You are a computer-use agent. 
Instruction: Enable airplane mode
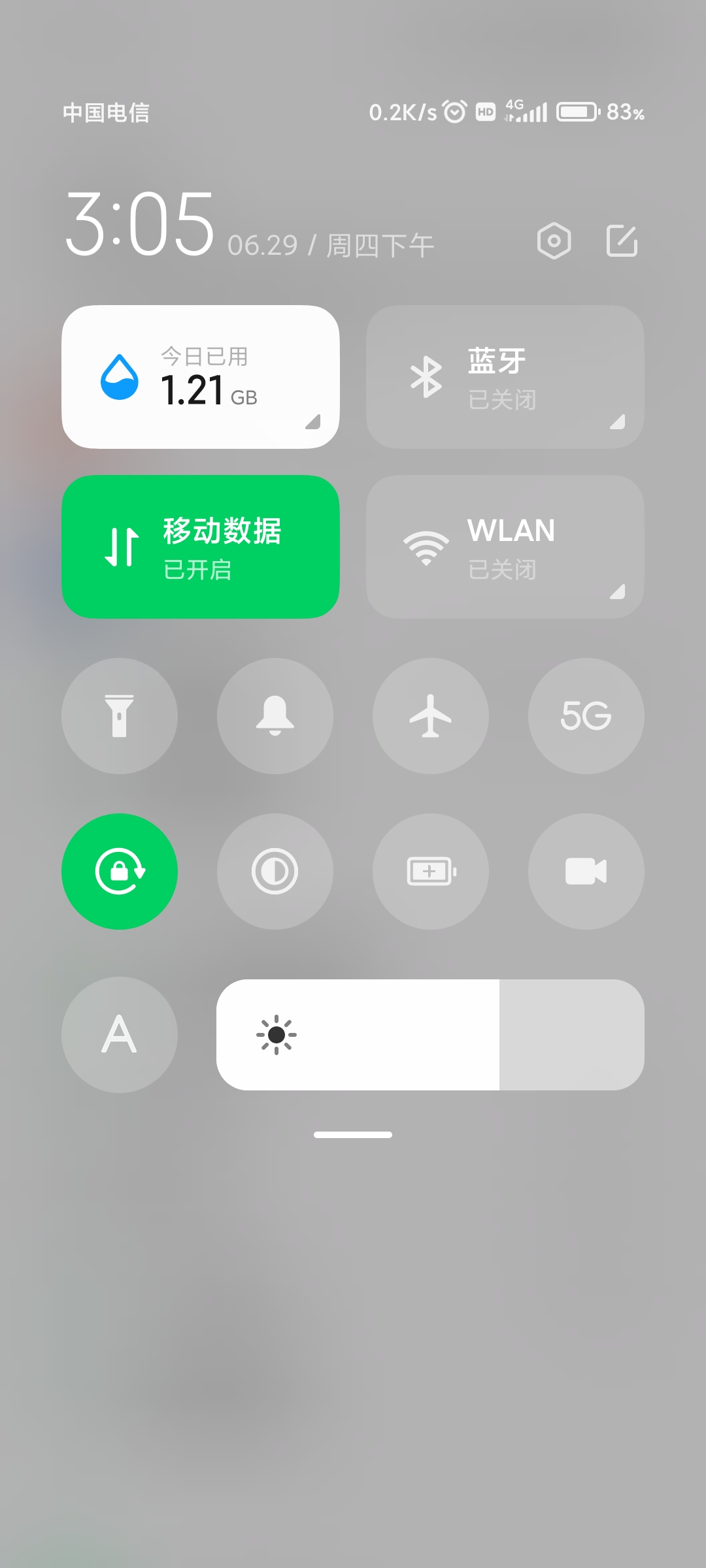[x=431, y=716]
